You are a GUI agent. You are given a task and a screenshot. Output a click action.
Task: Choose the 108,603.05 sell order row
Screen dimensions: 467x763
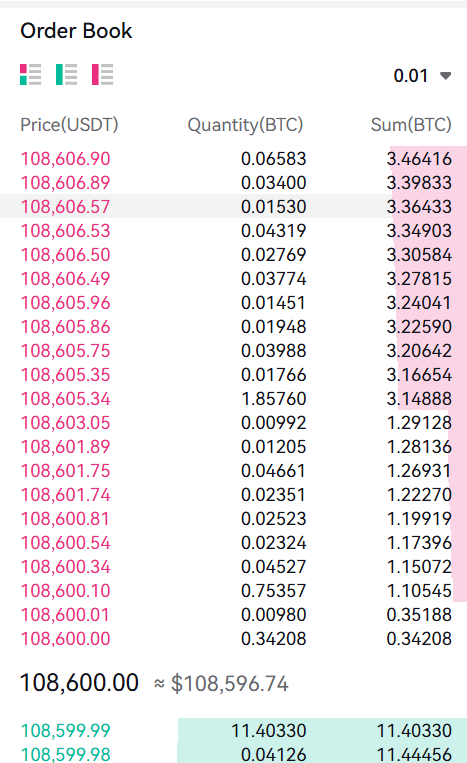coord(234,422)
